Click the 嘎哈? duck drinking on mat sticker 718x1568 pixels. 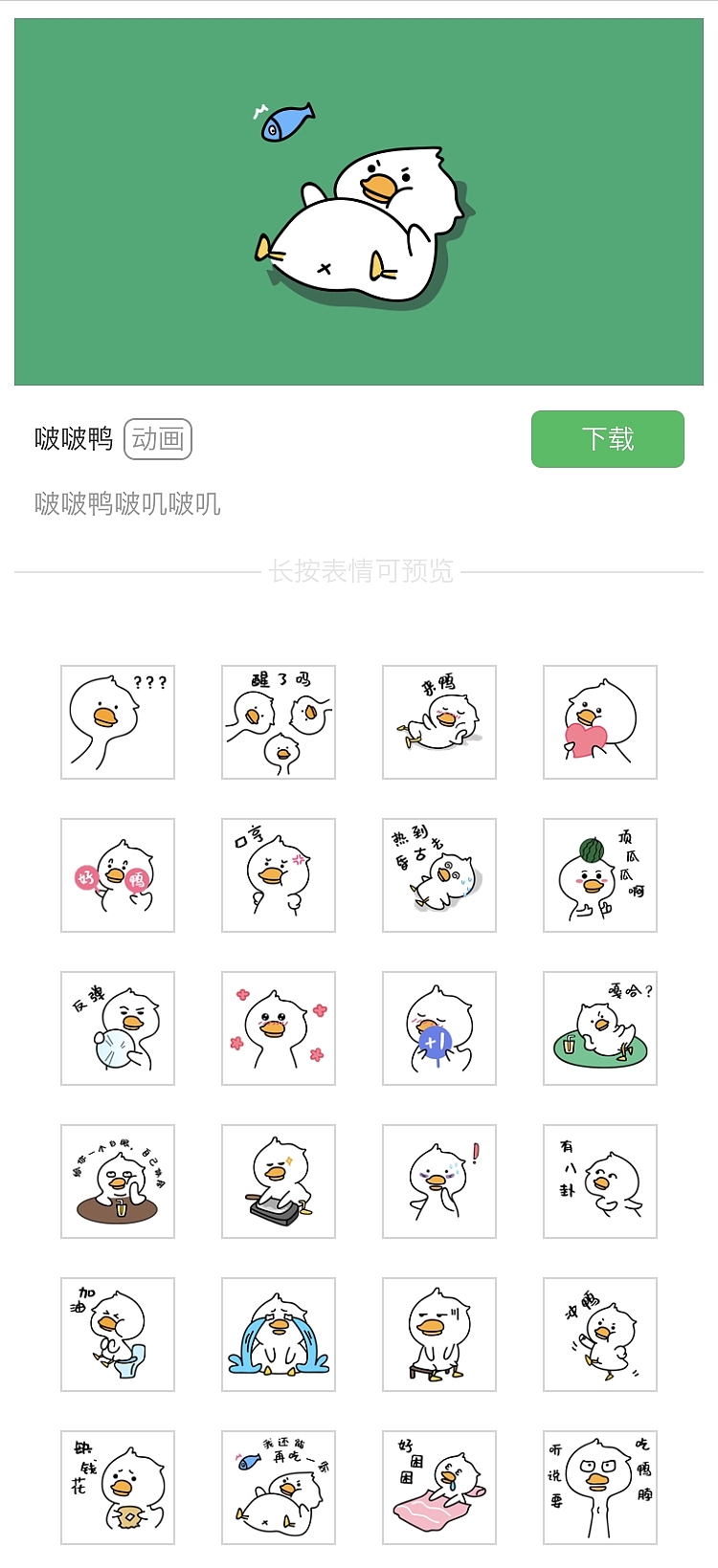pyautogui.click(x=599, y=1028)
